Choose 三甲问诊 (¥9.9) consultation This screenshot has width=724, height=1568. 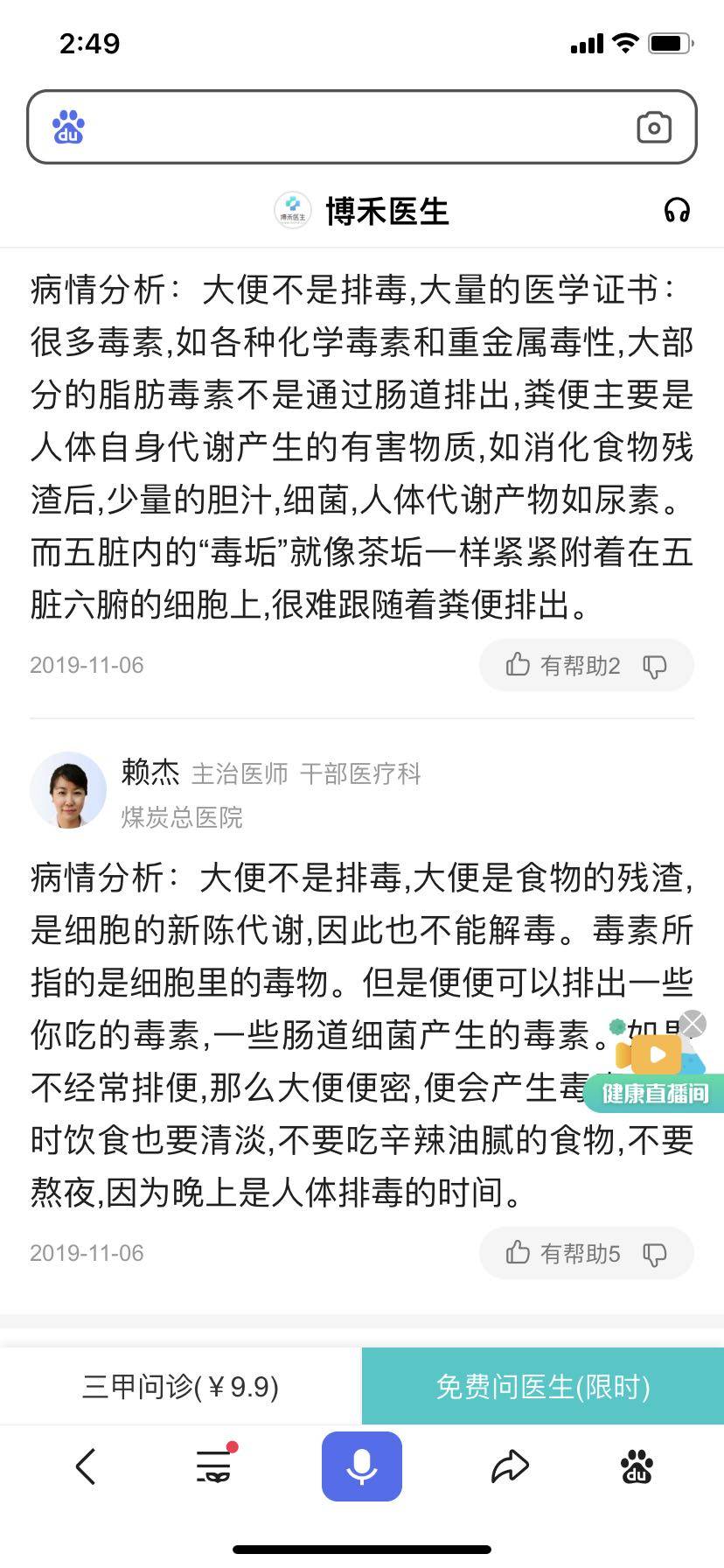click(x=180, y=1387)
